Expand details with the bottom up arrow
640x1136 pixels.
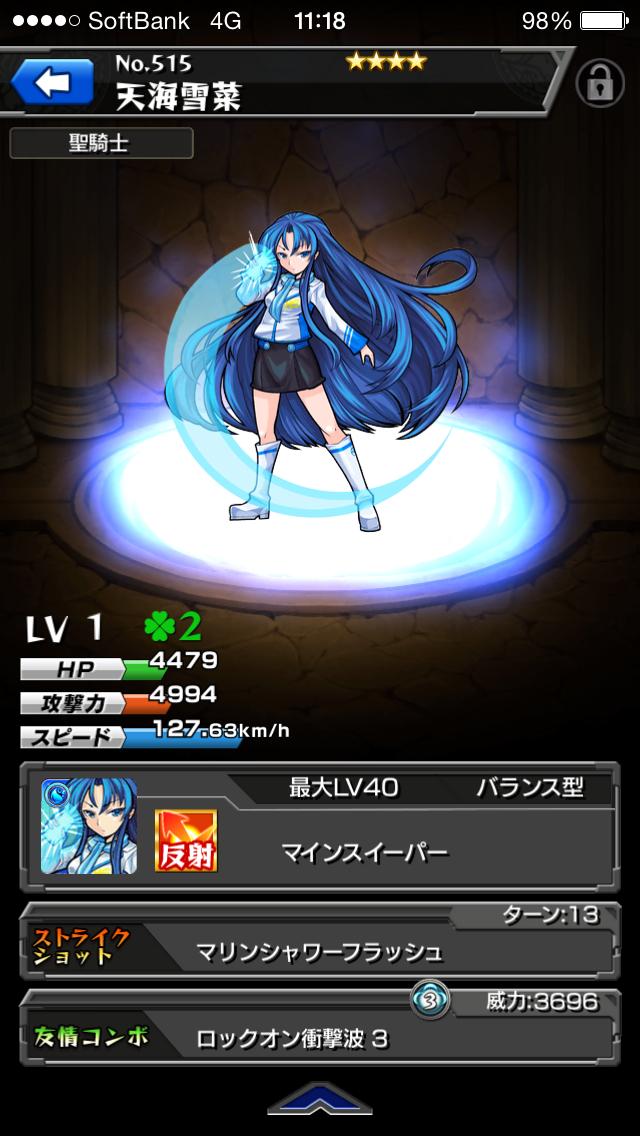319,1100
